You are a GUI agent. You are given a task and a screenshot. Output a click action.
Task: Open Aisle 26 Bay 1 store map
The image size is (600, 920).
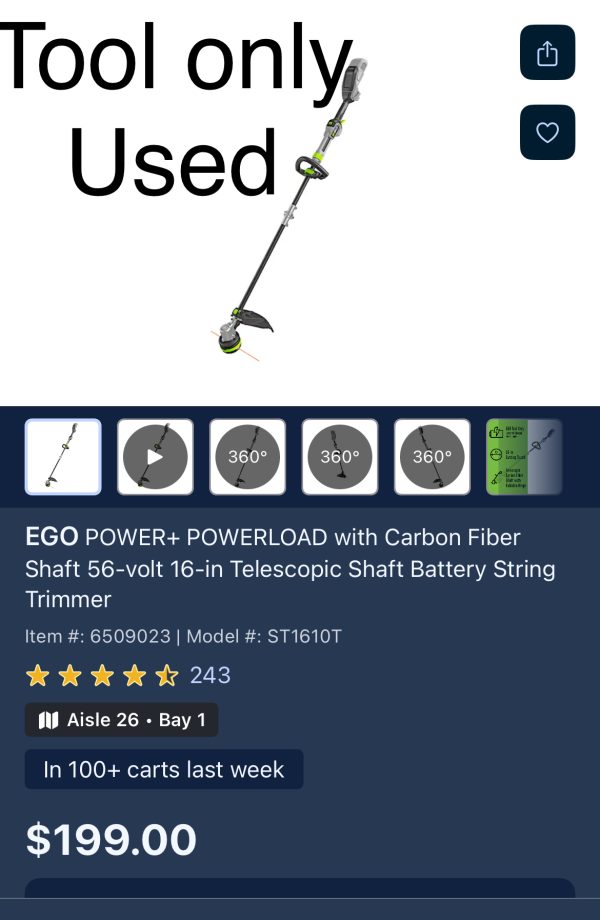pyautogui.click(x=121, y=720)
